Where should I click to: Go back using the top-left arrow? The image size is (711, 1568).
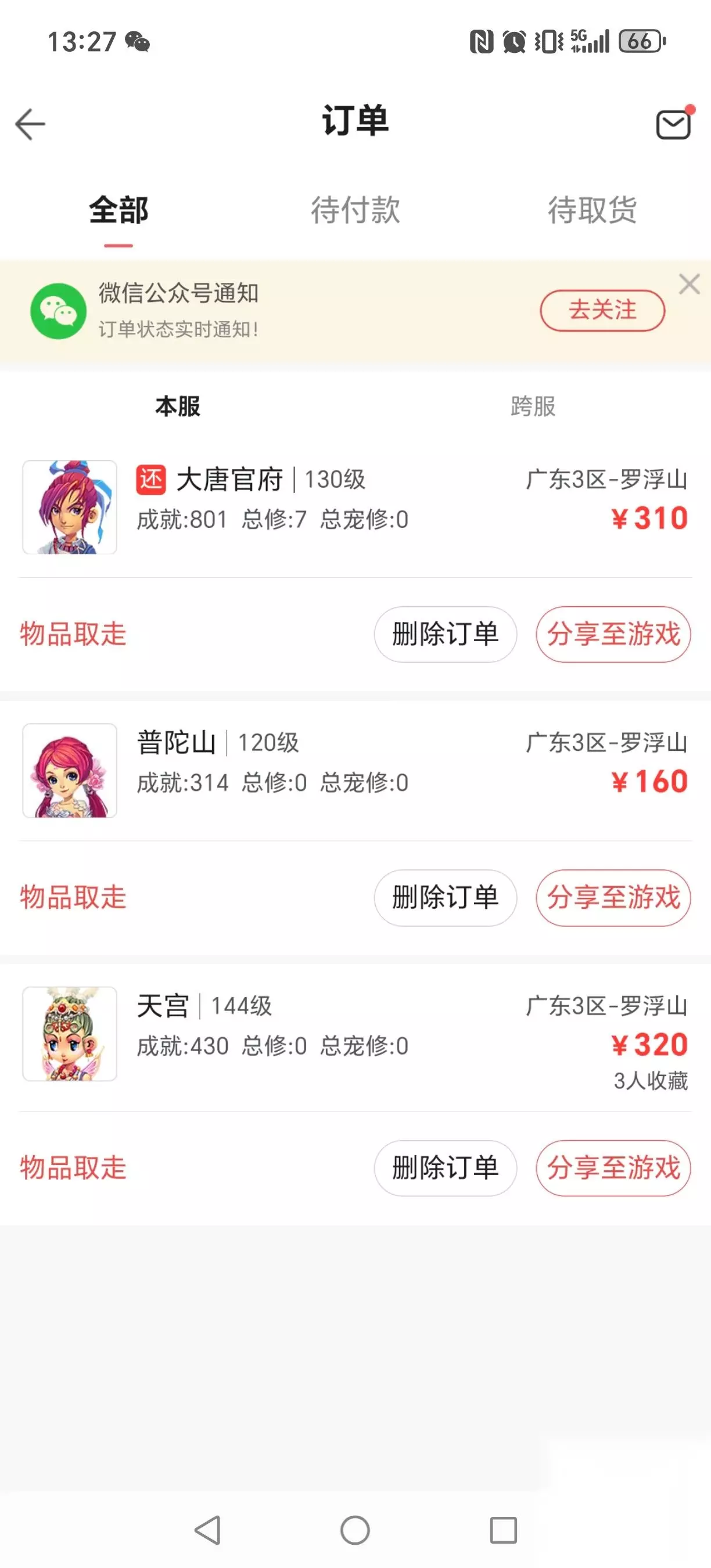pyautogui.click(x=30, y=124)
